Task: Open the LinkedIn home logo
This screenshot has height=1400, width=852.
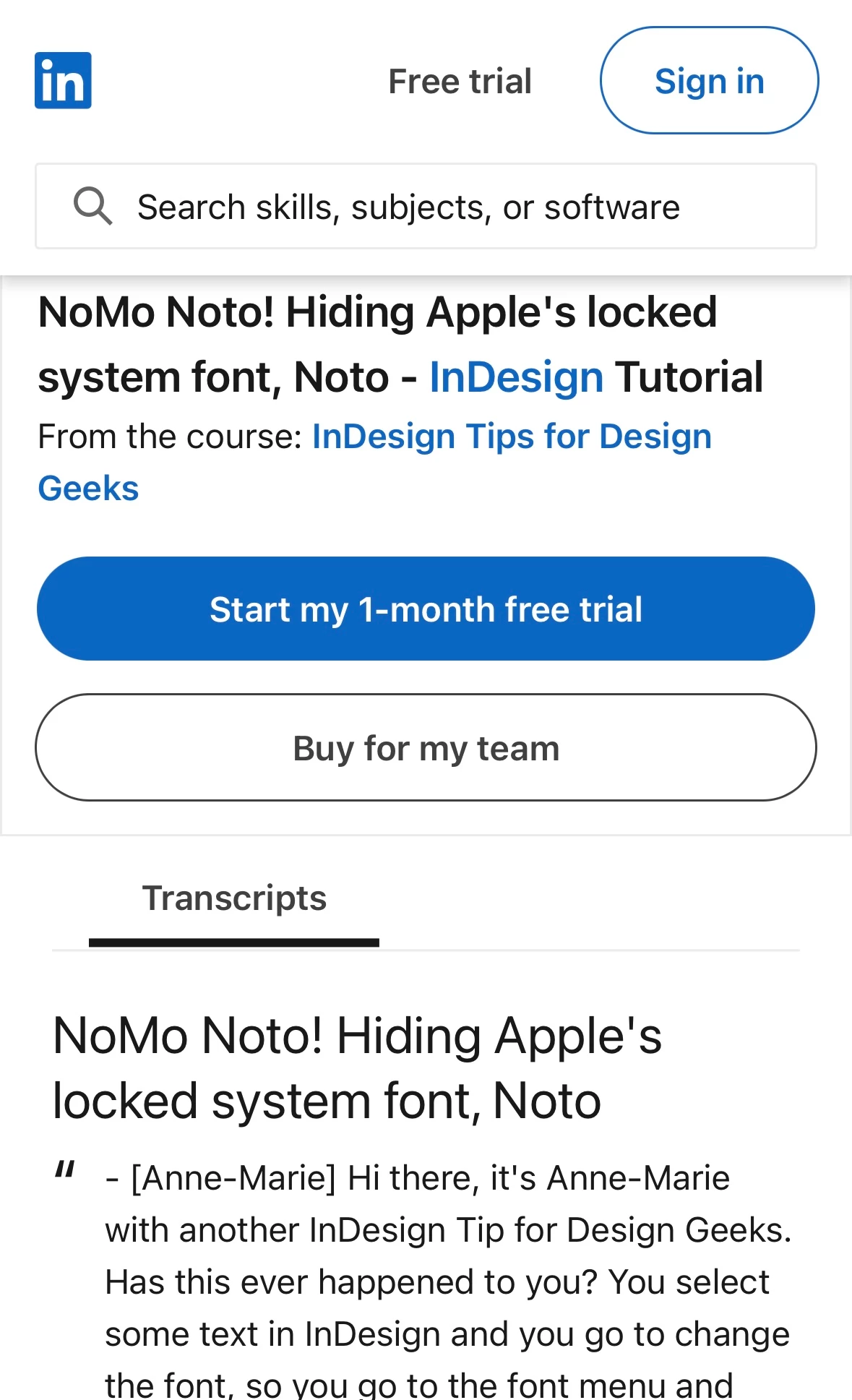Action: (63, 80)
